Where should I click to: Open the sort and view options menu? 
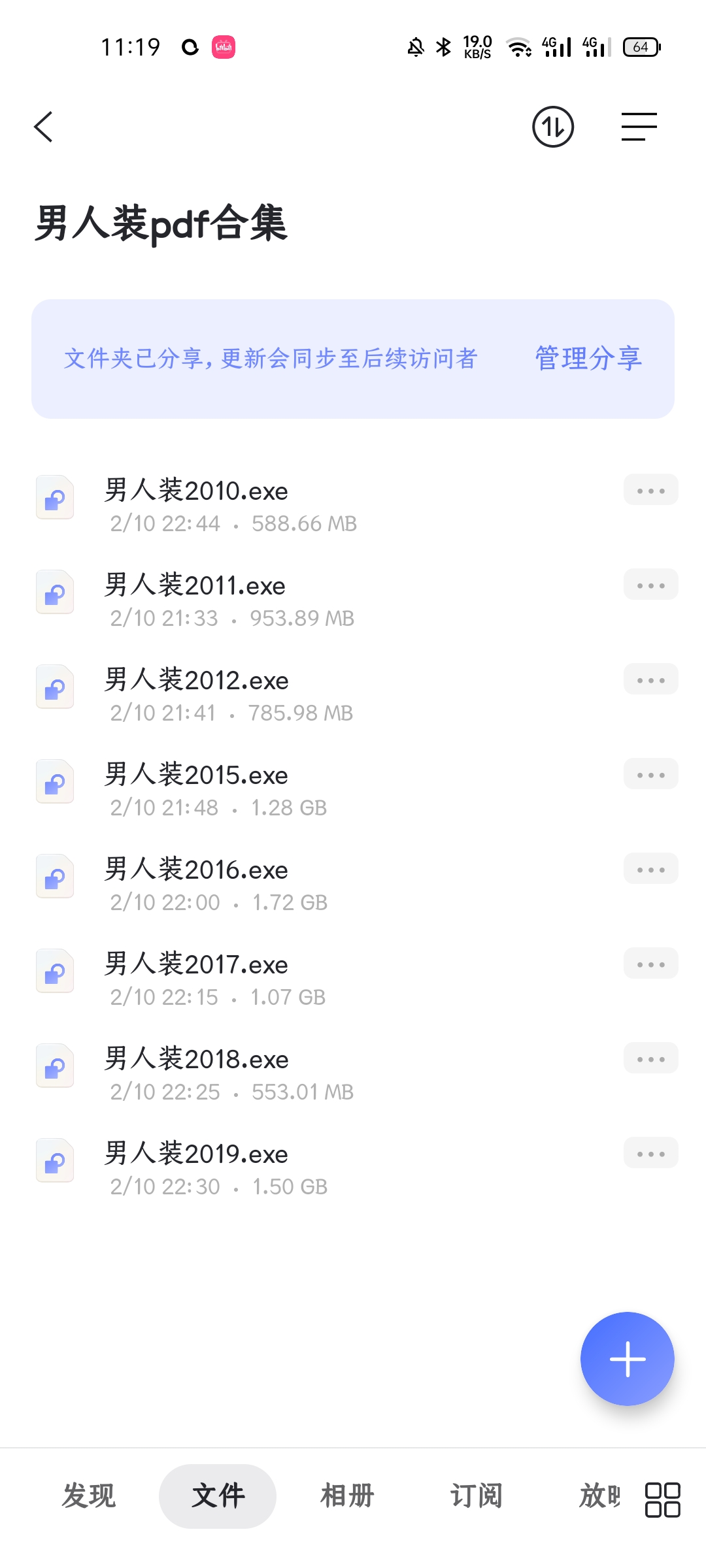pos(639,127)
